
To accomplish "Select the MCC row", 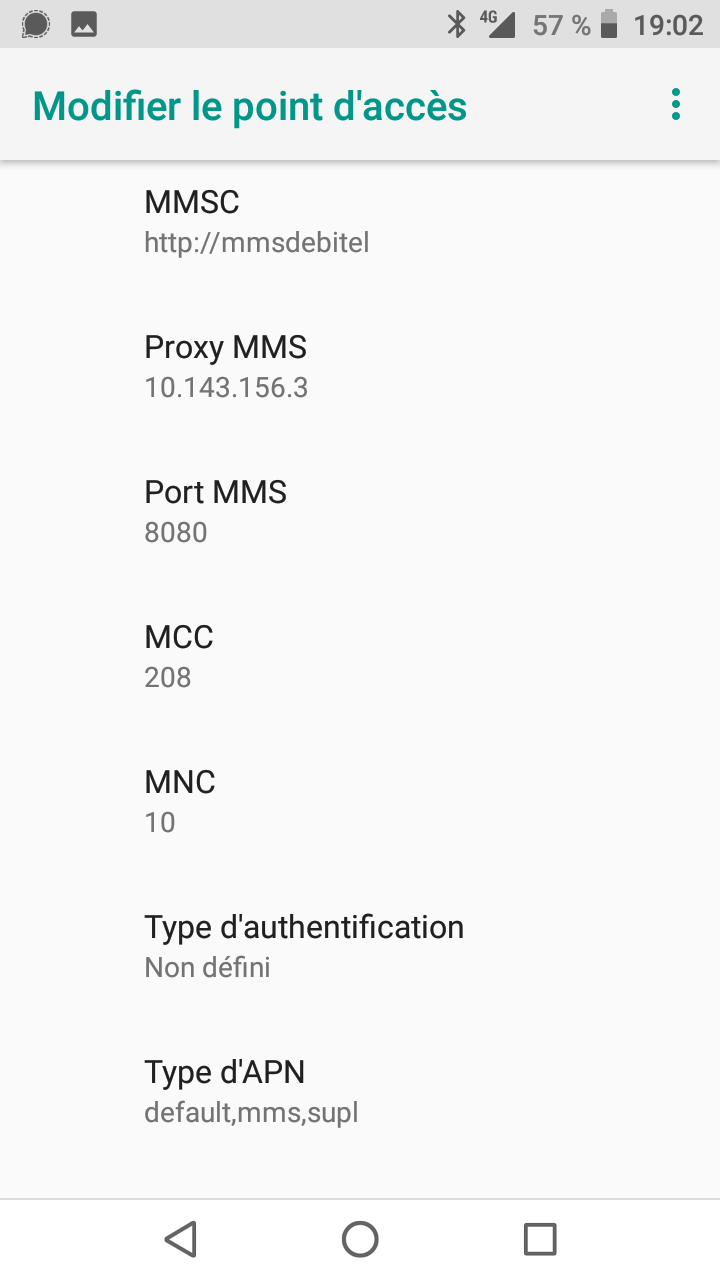I will (x=360, y=656).
